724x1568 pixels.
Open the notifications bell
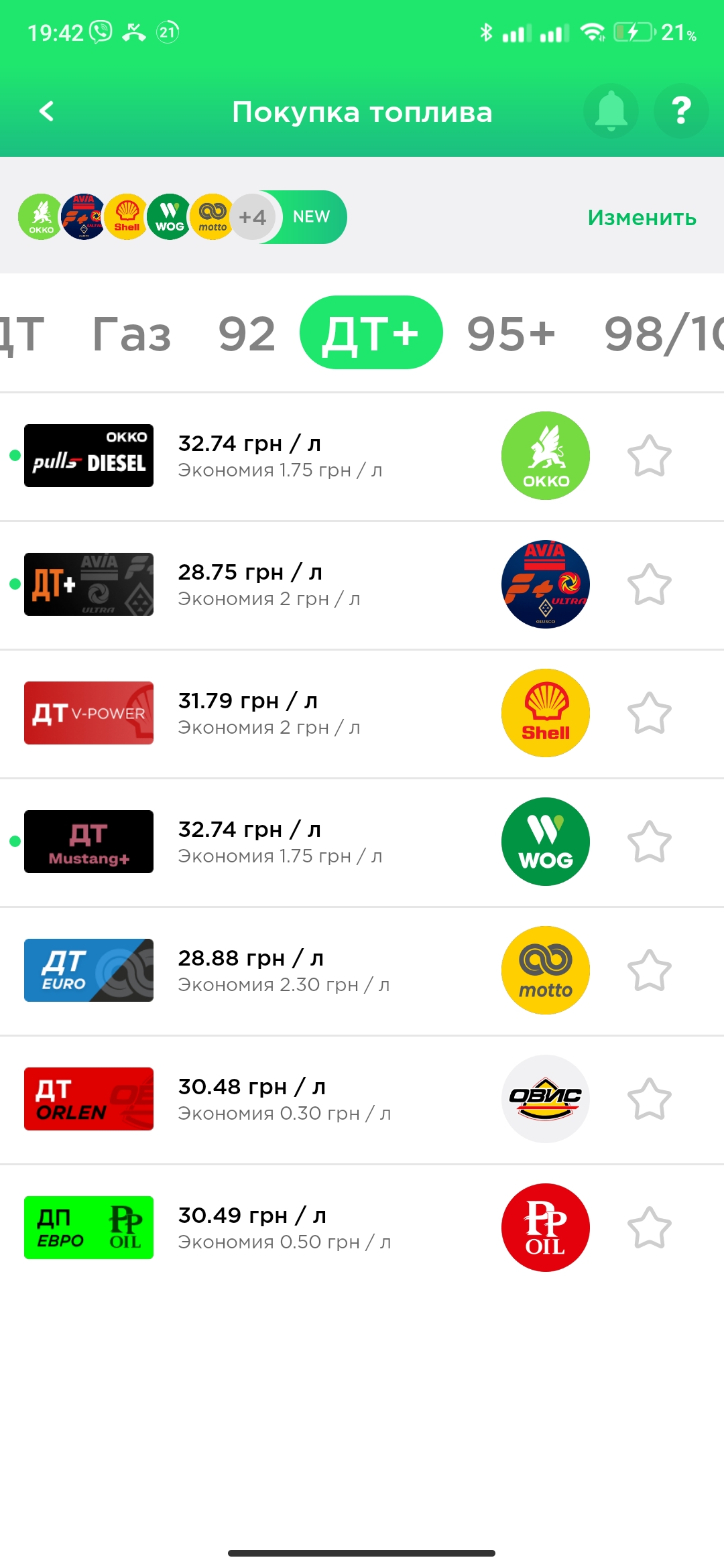click(611, 111)
